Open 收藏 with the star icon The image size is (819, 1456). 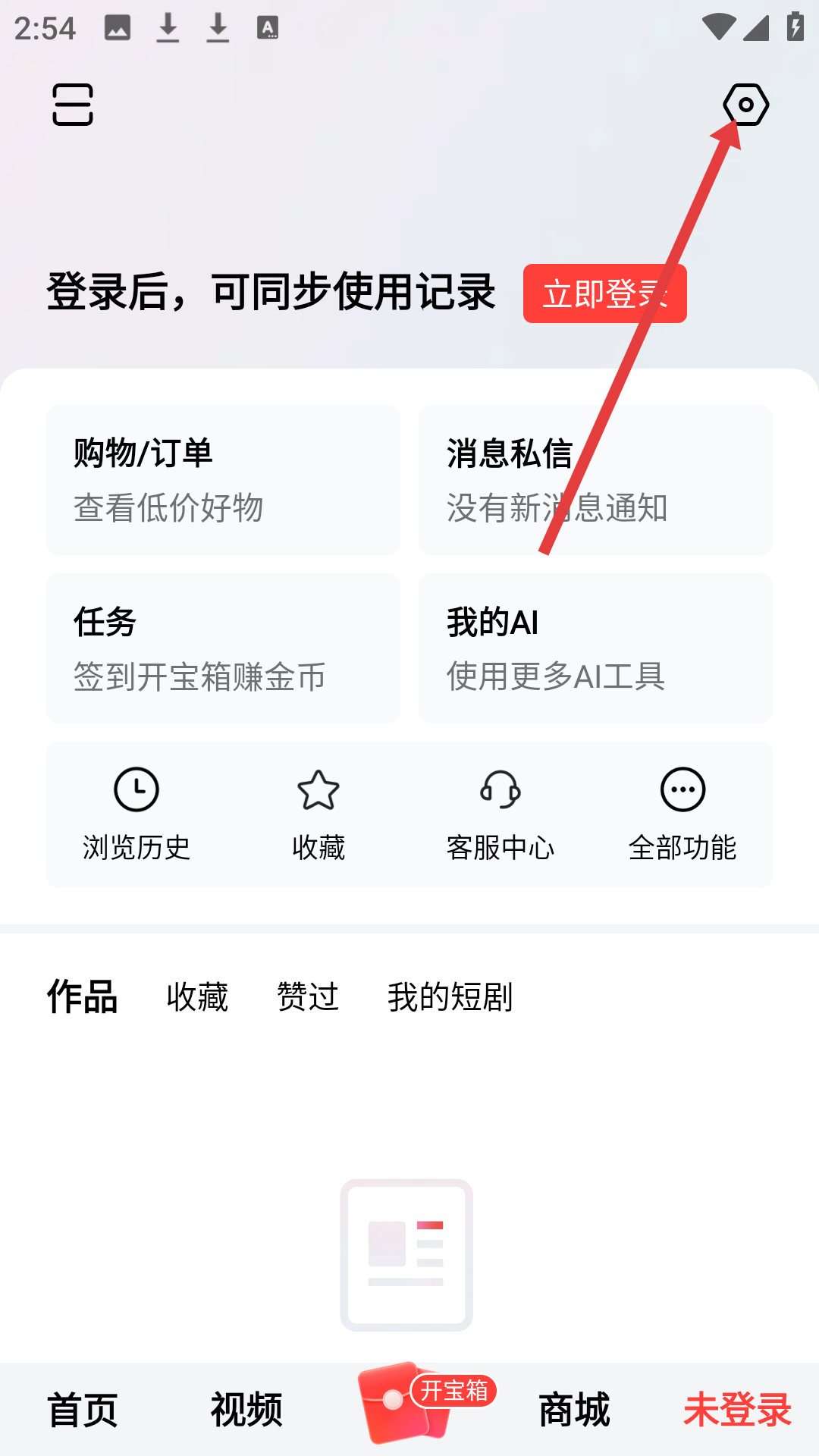(318, 814)
